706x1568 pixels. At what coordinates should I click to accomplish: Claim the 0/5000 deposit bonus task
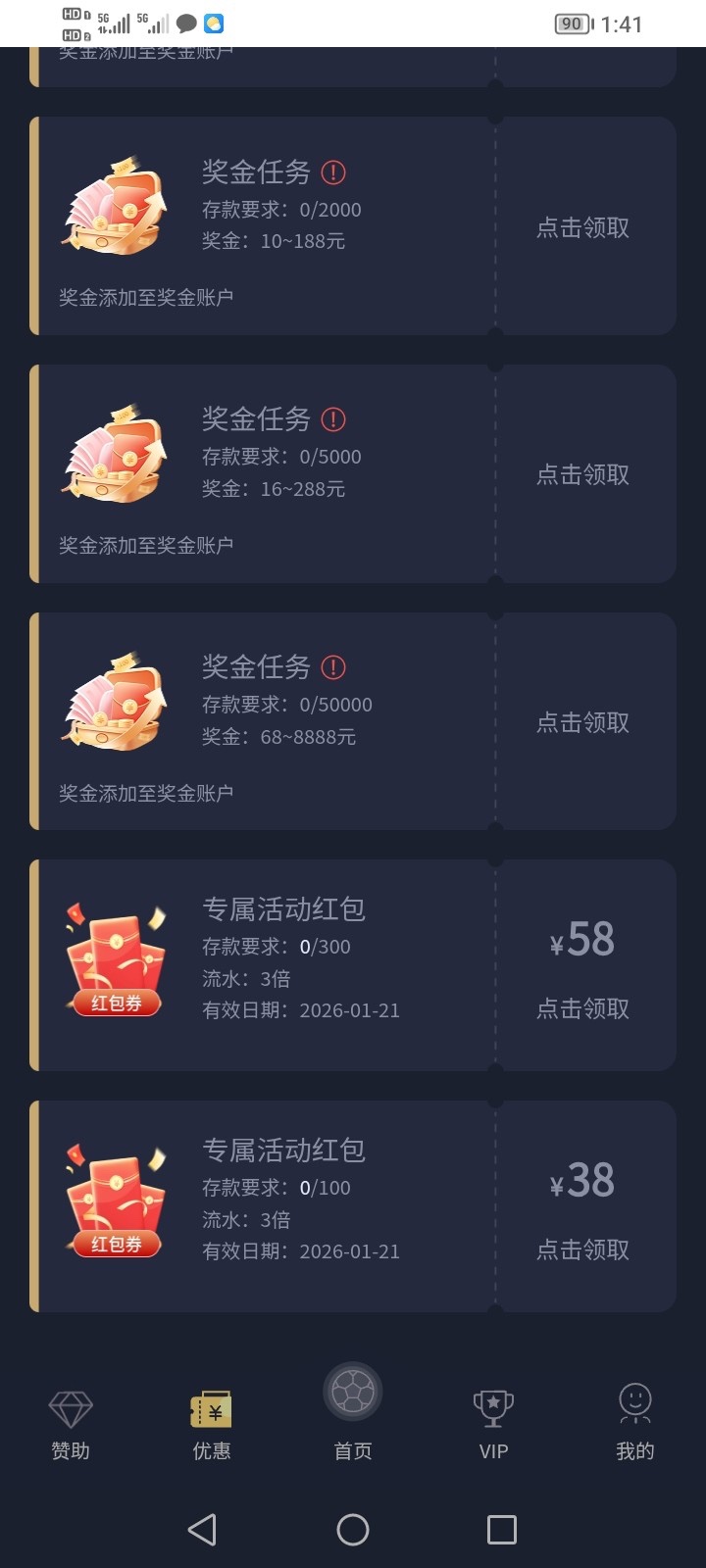tap(582, 474)
